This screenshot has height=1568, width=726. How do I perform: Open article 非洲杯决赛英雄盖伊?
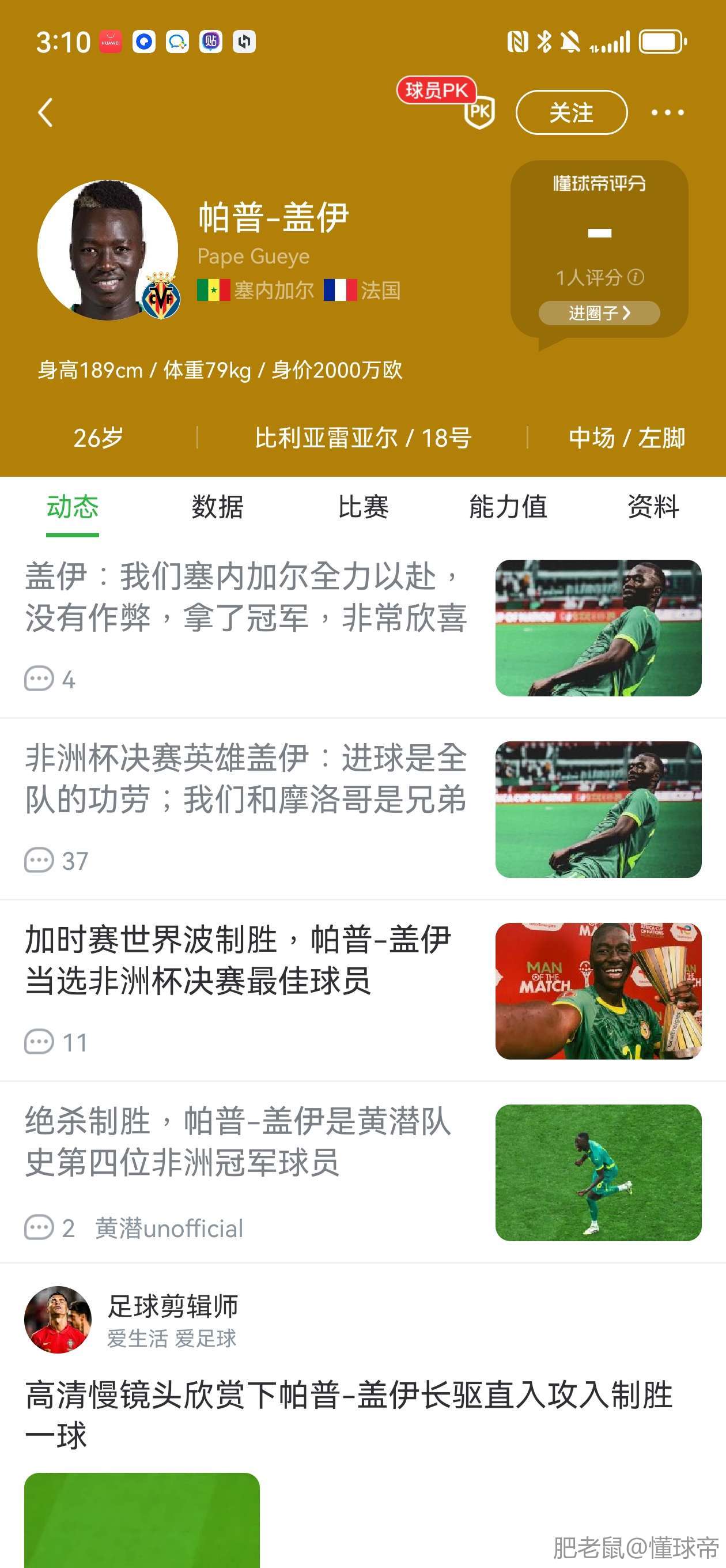(246, 778)
